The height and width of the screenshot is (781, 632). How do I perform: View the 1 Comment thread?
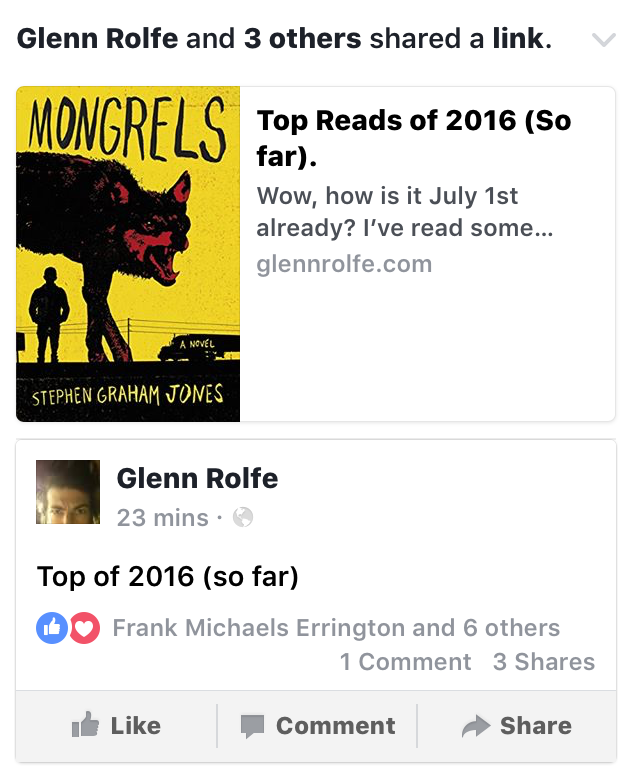click(x=405, y=662)
